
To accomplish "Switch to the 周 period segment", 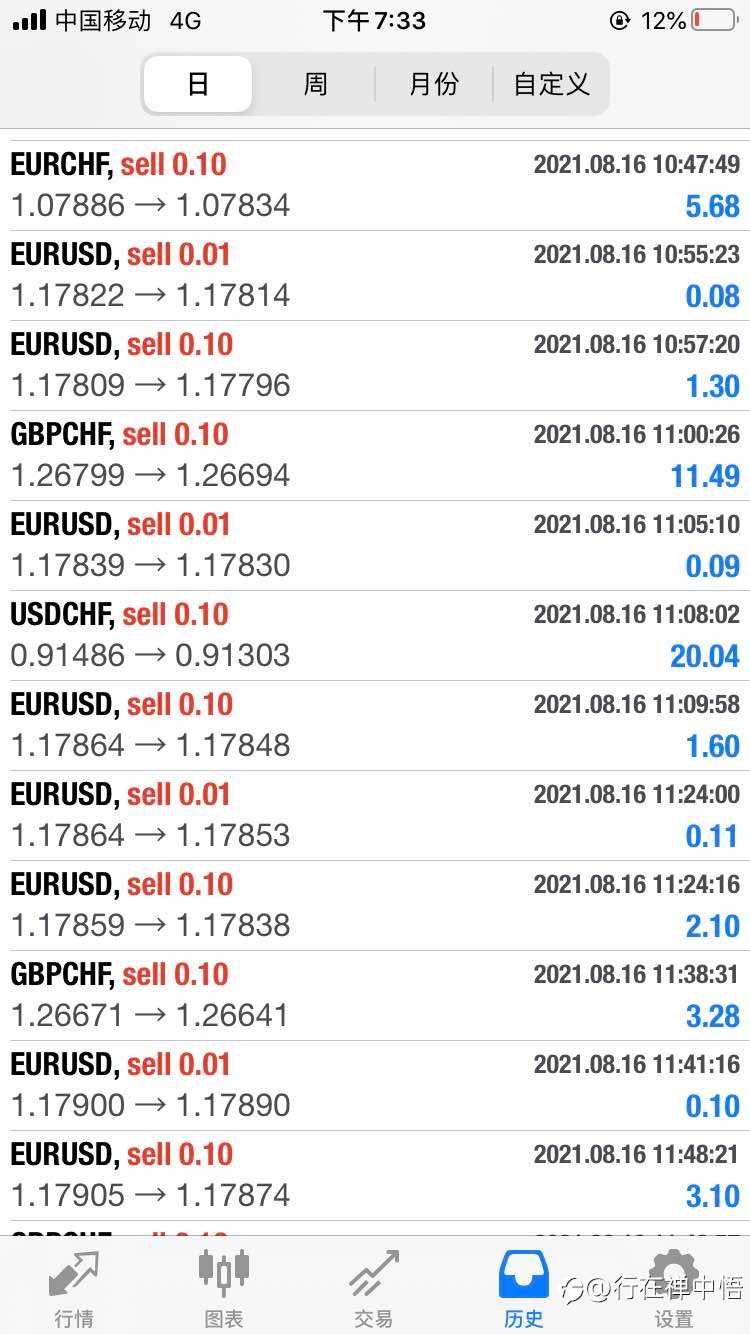I will (315, 84).
